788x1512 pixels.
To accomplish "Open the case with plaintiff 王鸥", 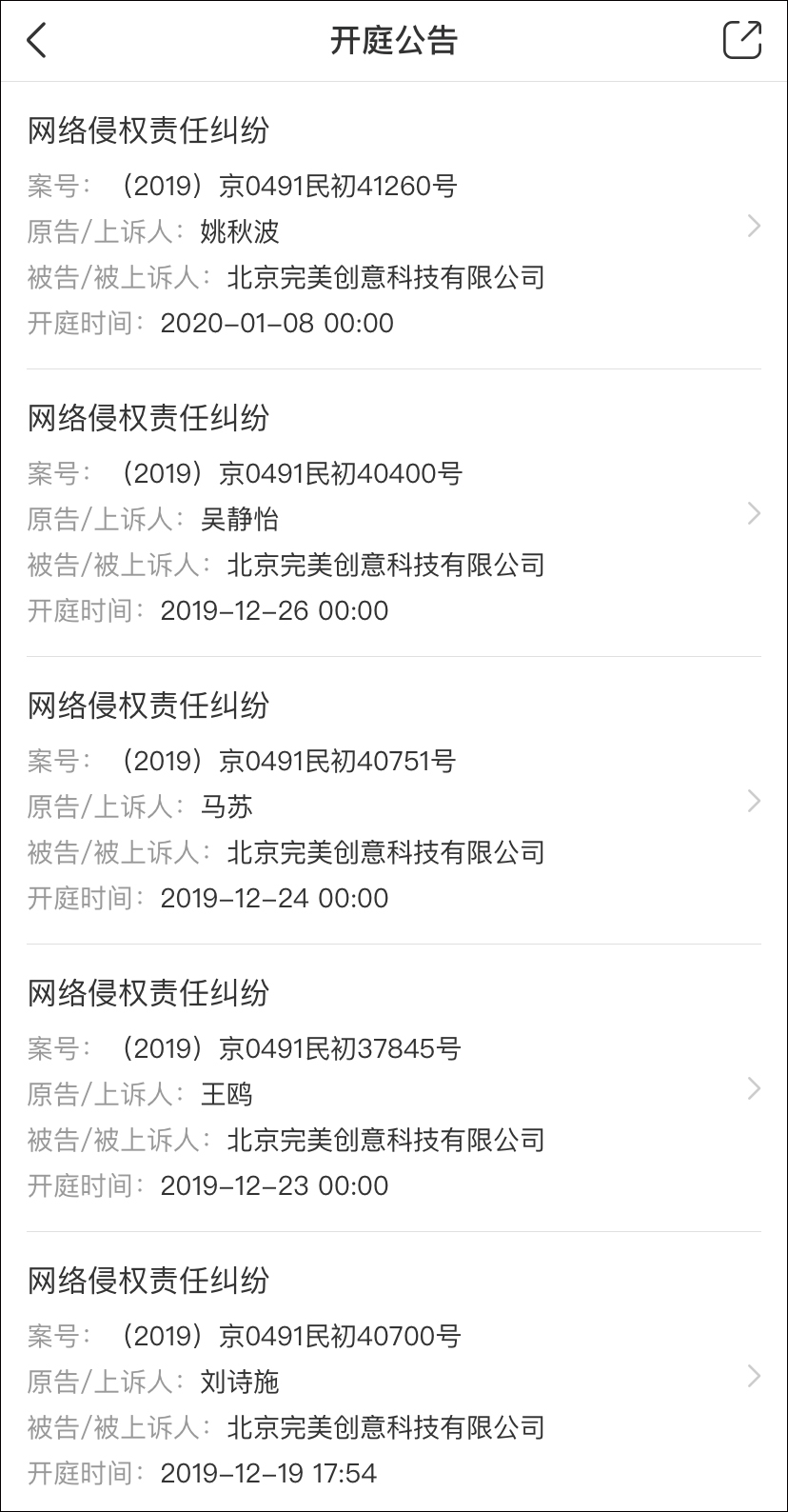I will click(393, 1089).
